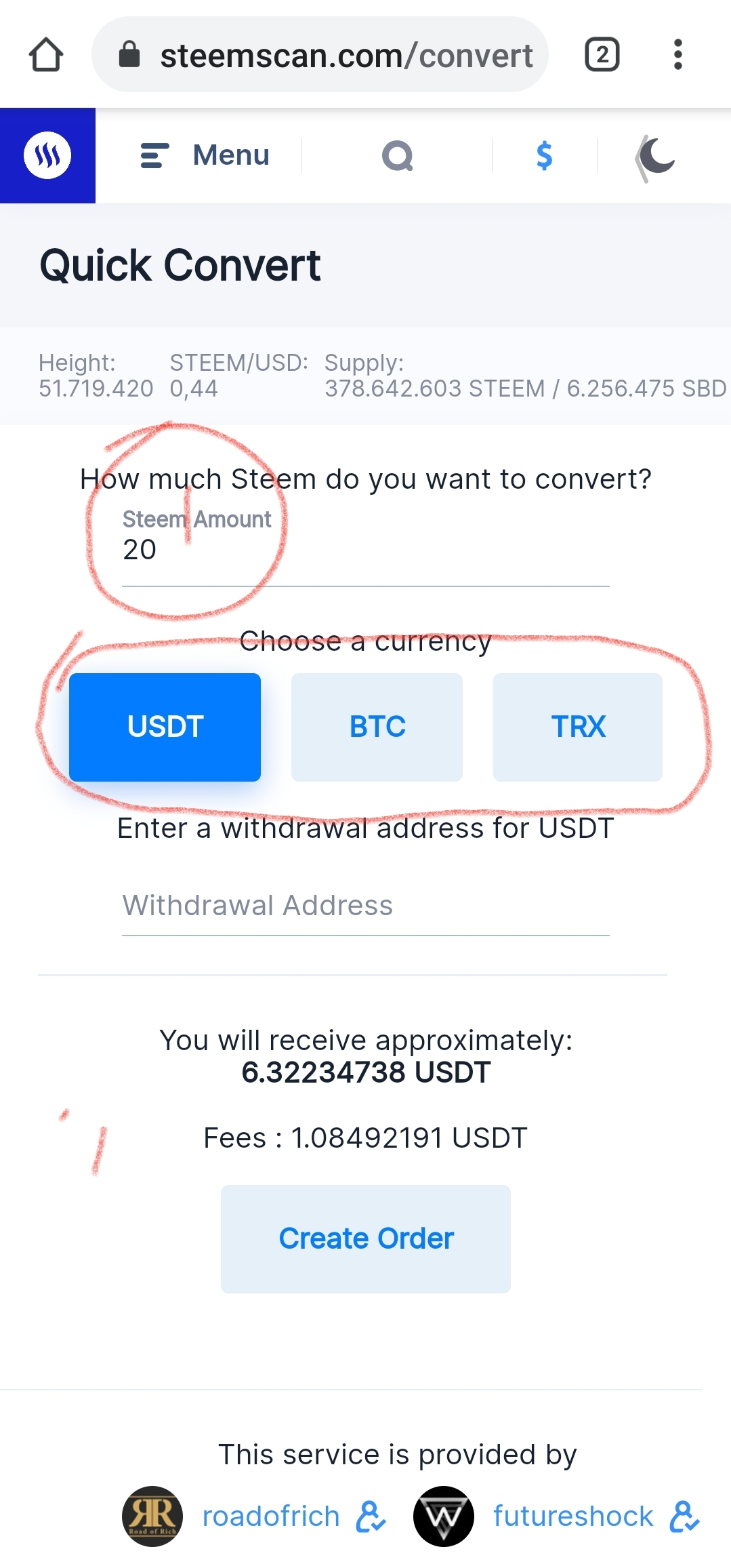Screen dimensions: 731x1568
Task: Edit the Steem Amount field
Action: tap(365, 550)
